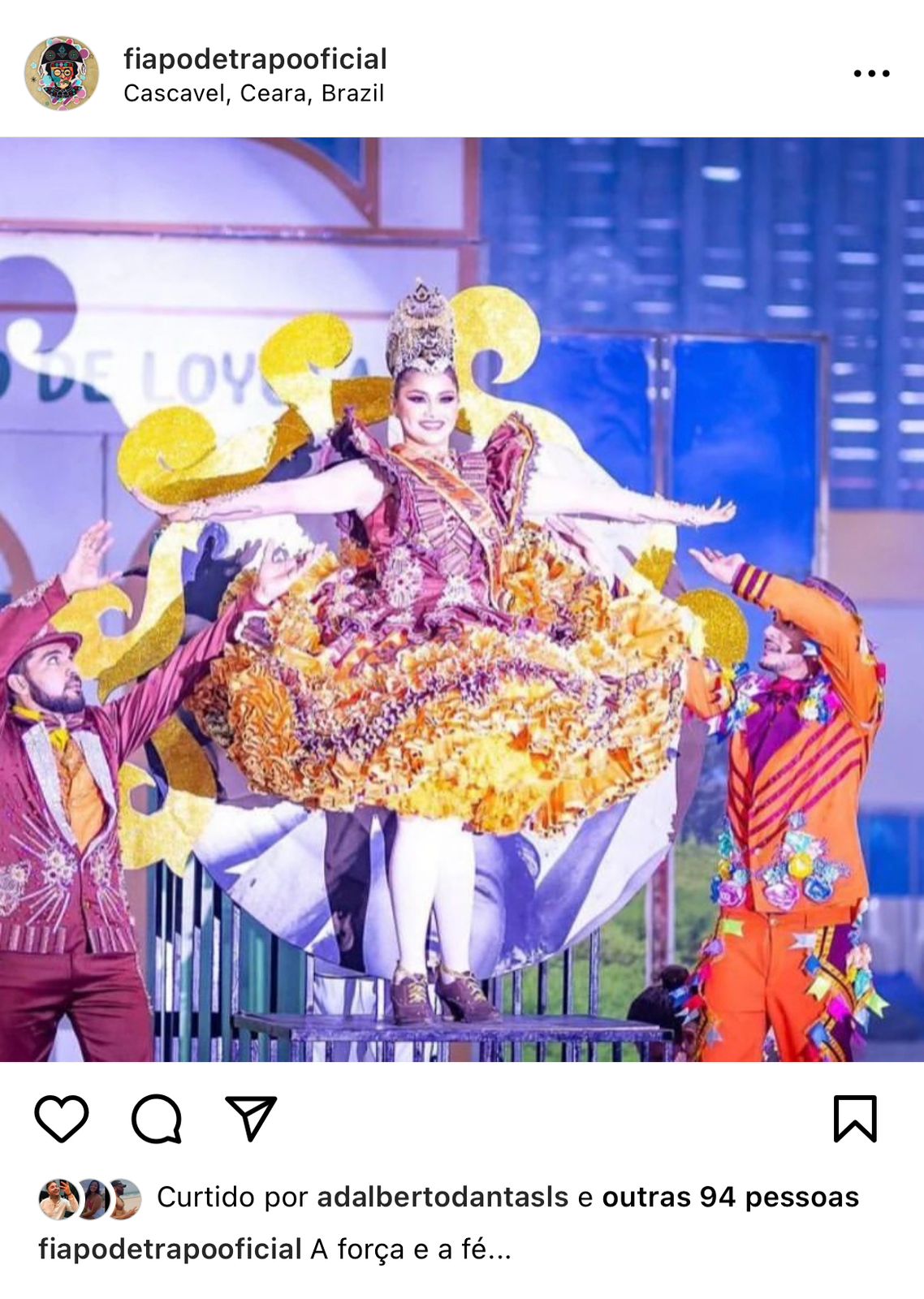924x1299 pixels.
Task: Open adalbertodantasls profile from the likes line
Action: [443, 1197]
